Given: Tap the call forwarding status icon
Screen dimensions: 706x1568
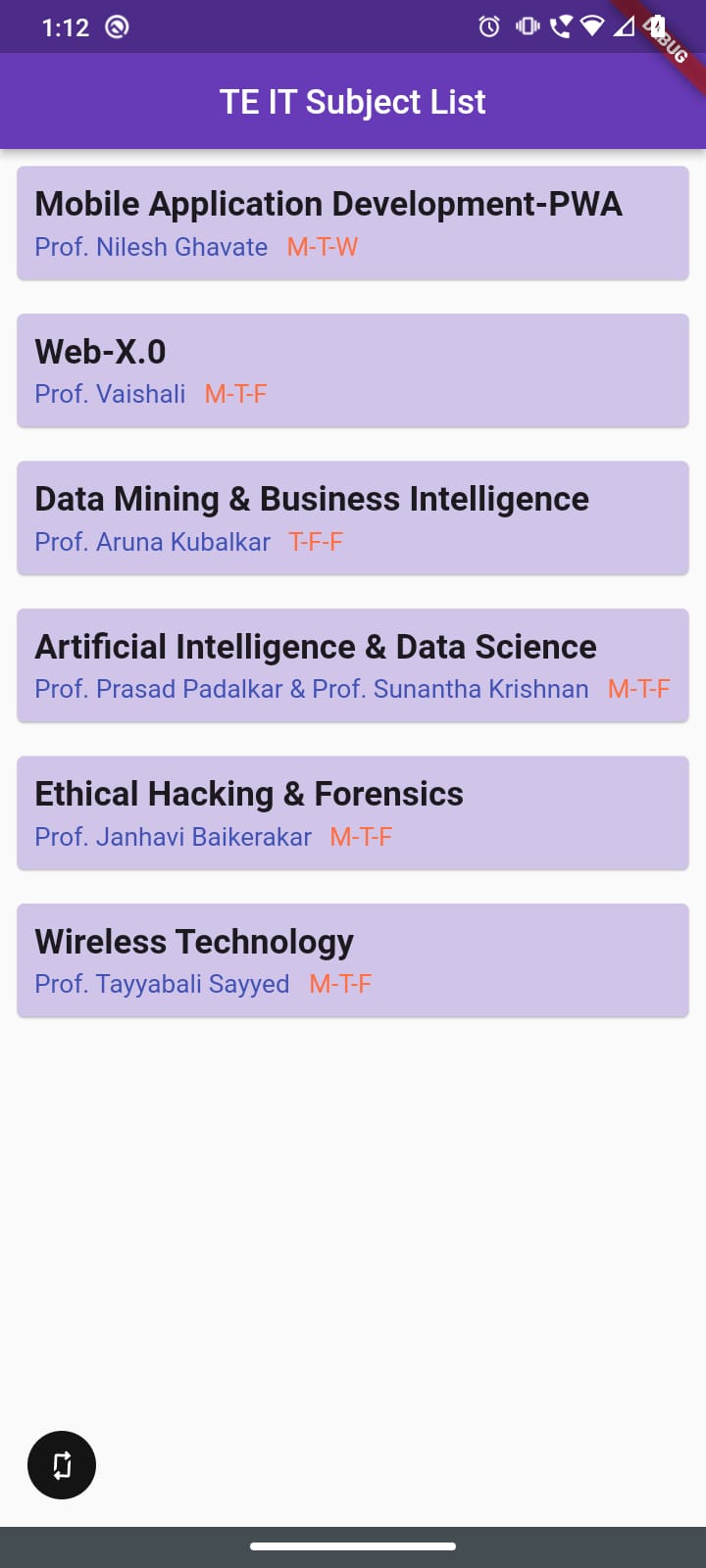Looking at the screenshot, I should pos(561,26).
